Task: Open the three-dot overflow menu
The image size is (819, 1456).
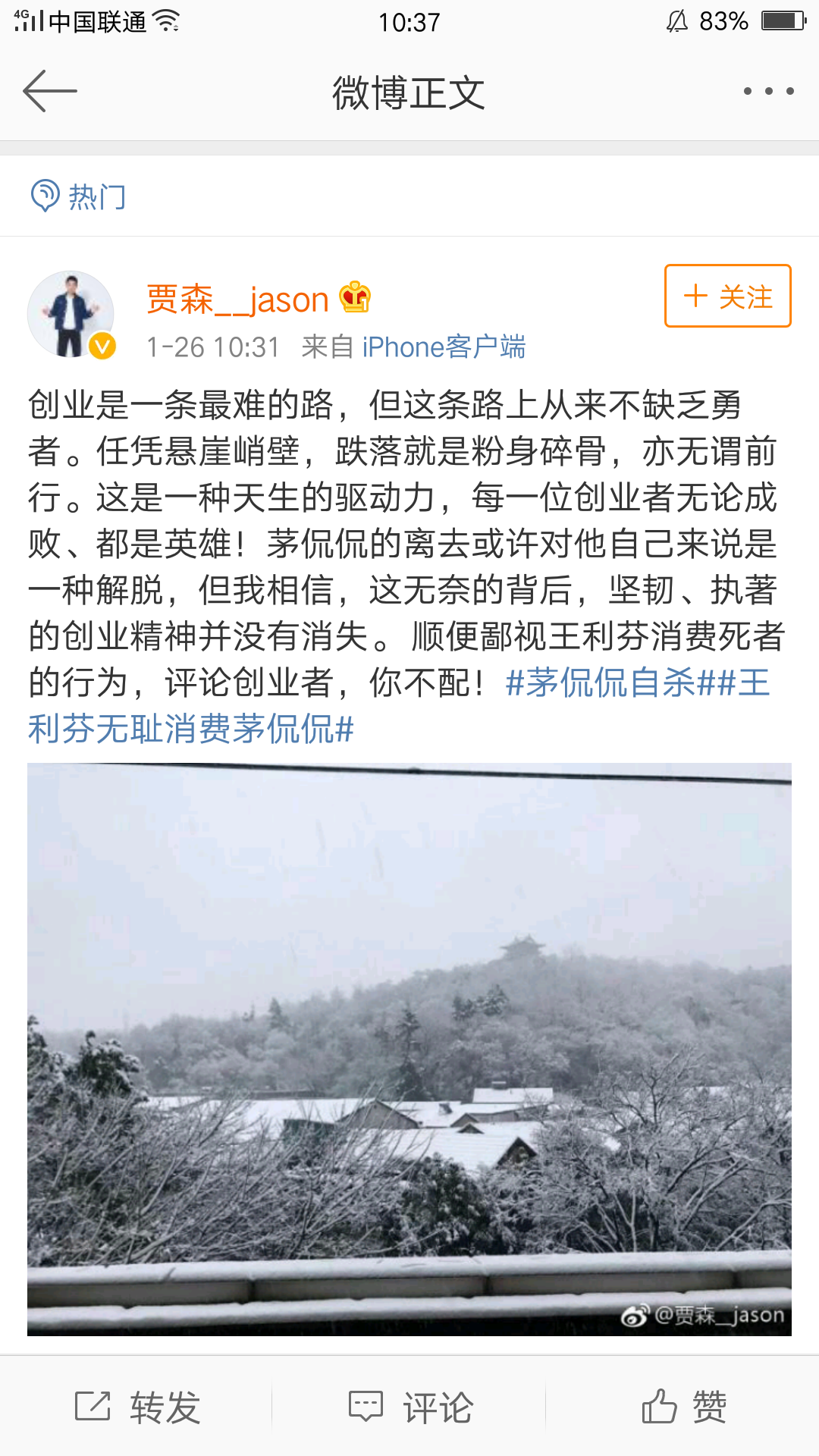Action: point(768,91)
